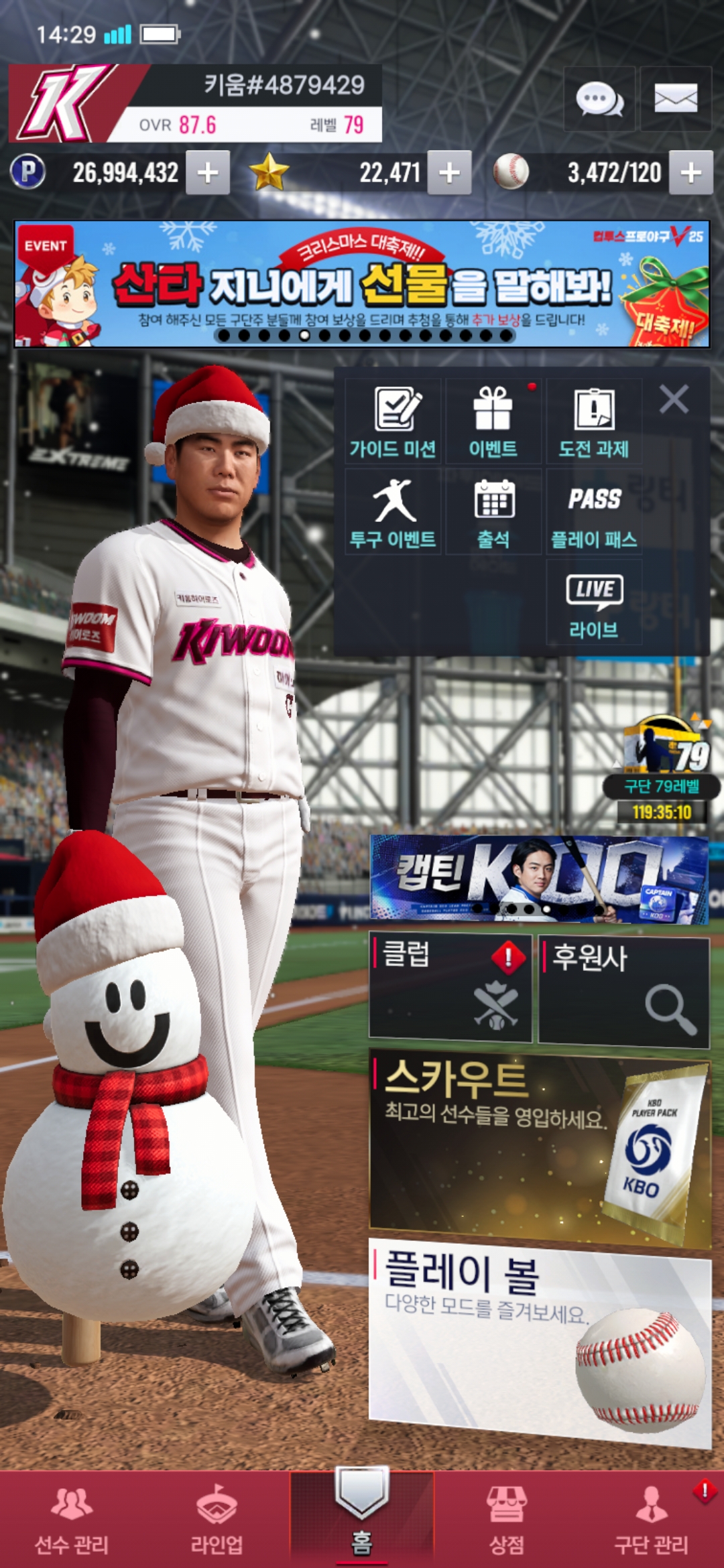The width and height of the screenshot is (724, 1568).
Task: Open 투구 이벤트 pitching event
Action: 394,512
